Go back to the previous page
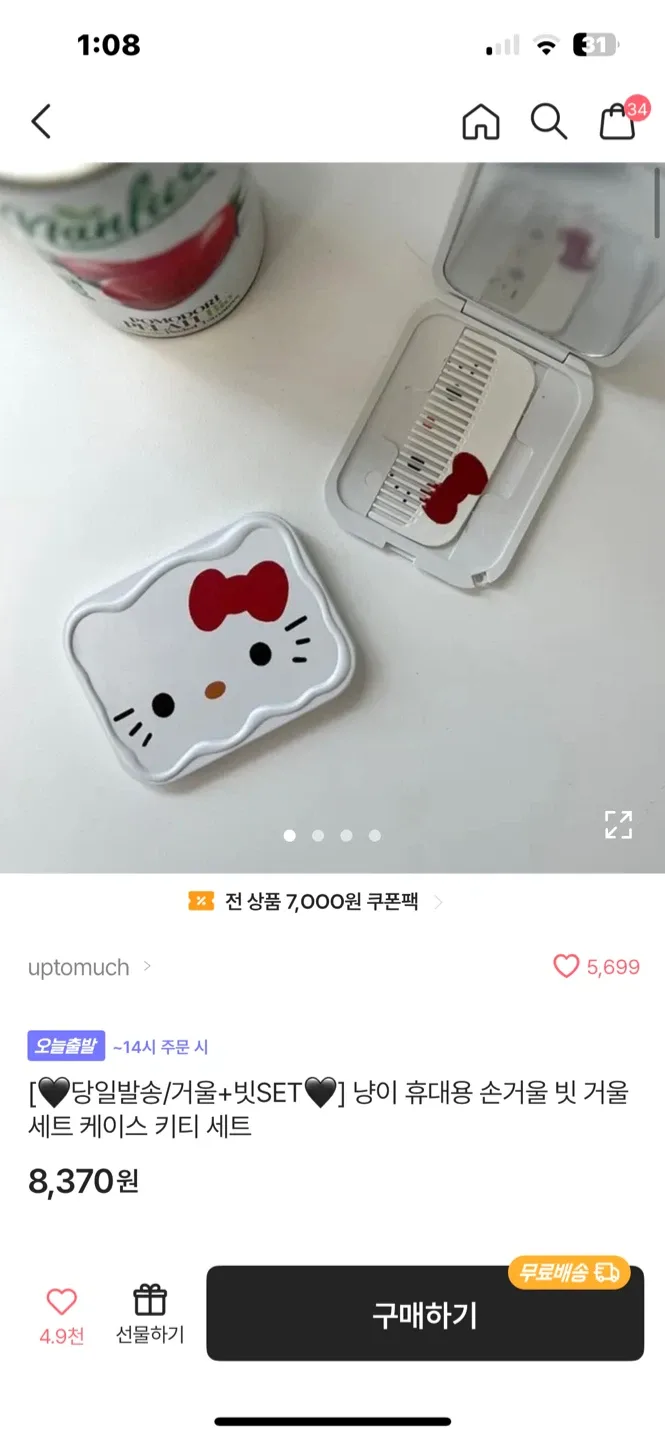The image size is (665, 1440). [41, 122]
